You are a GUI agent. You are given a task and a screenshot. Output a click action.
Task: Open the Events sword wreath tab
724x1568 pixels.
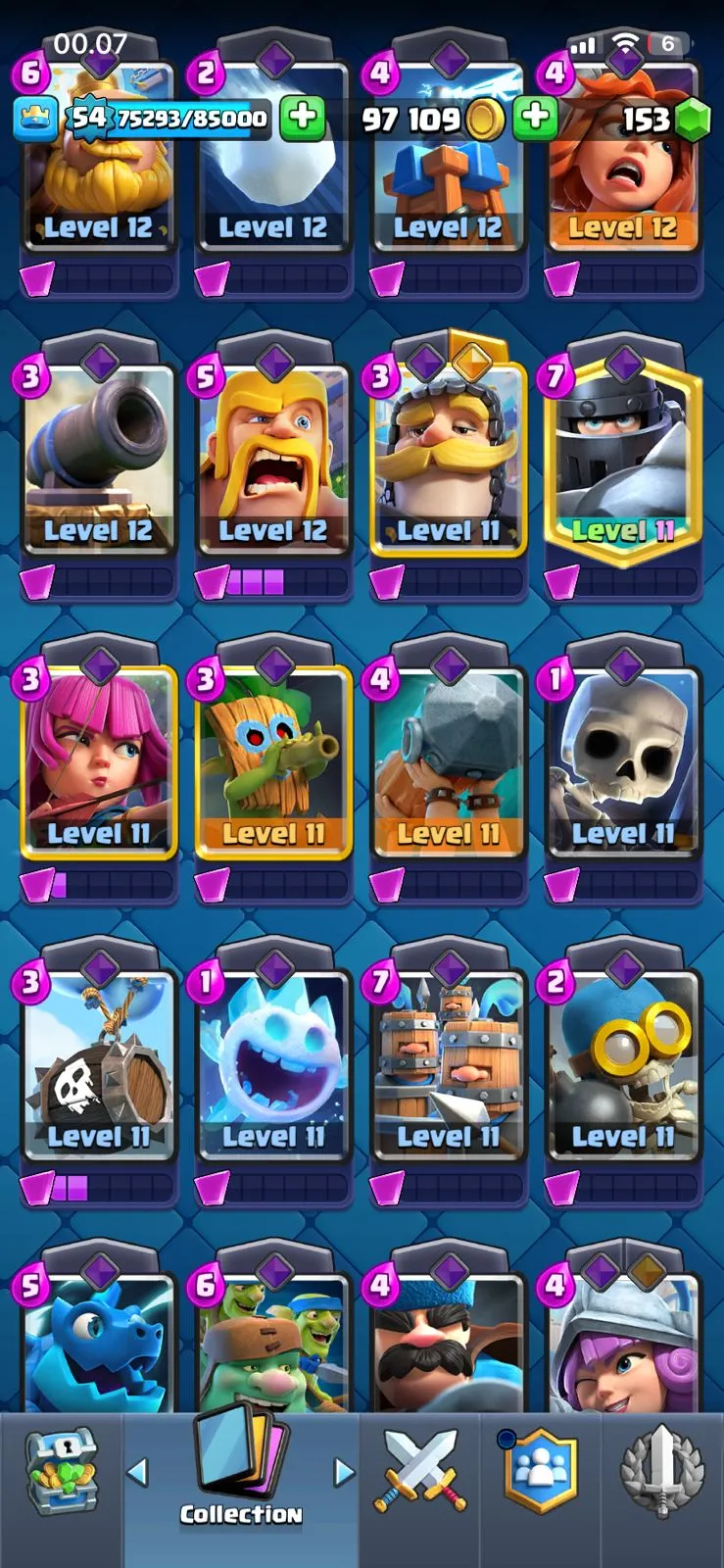[x=662, y=1470]
